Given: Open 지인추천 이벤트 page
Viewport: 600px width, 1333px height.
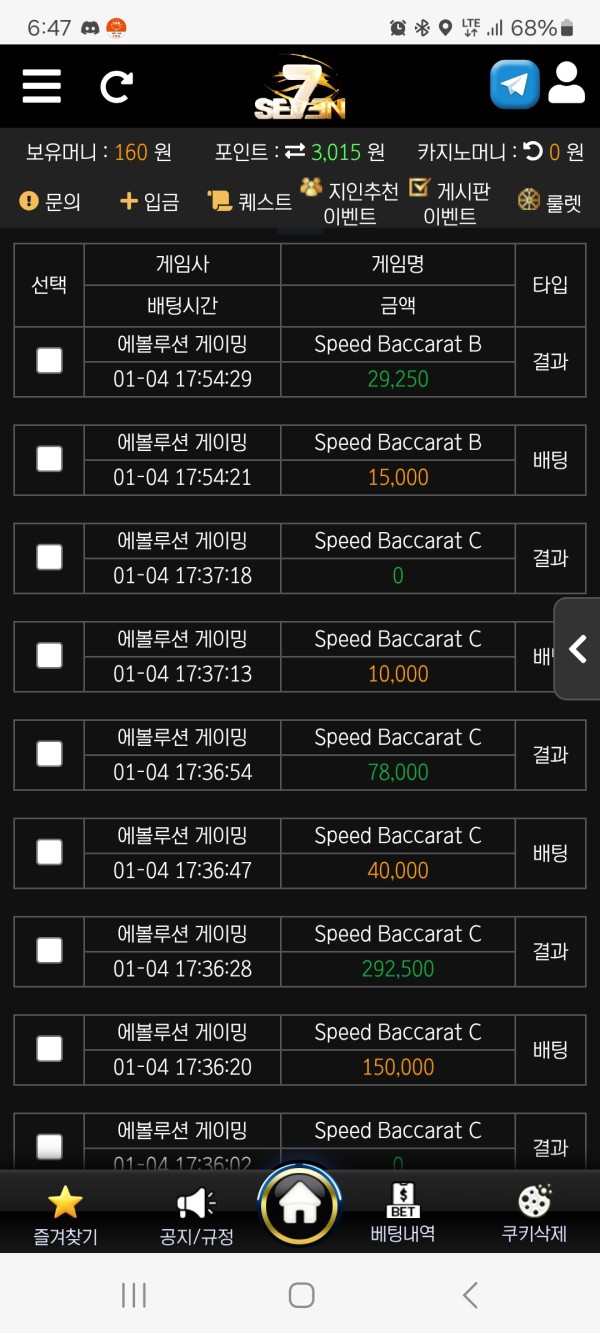Looking at the screenshot, I should [x=350, y=202].
